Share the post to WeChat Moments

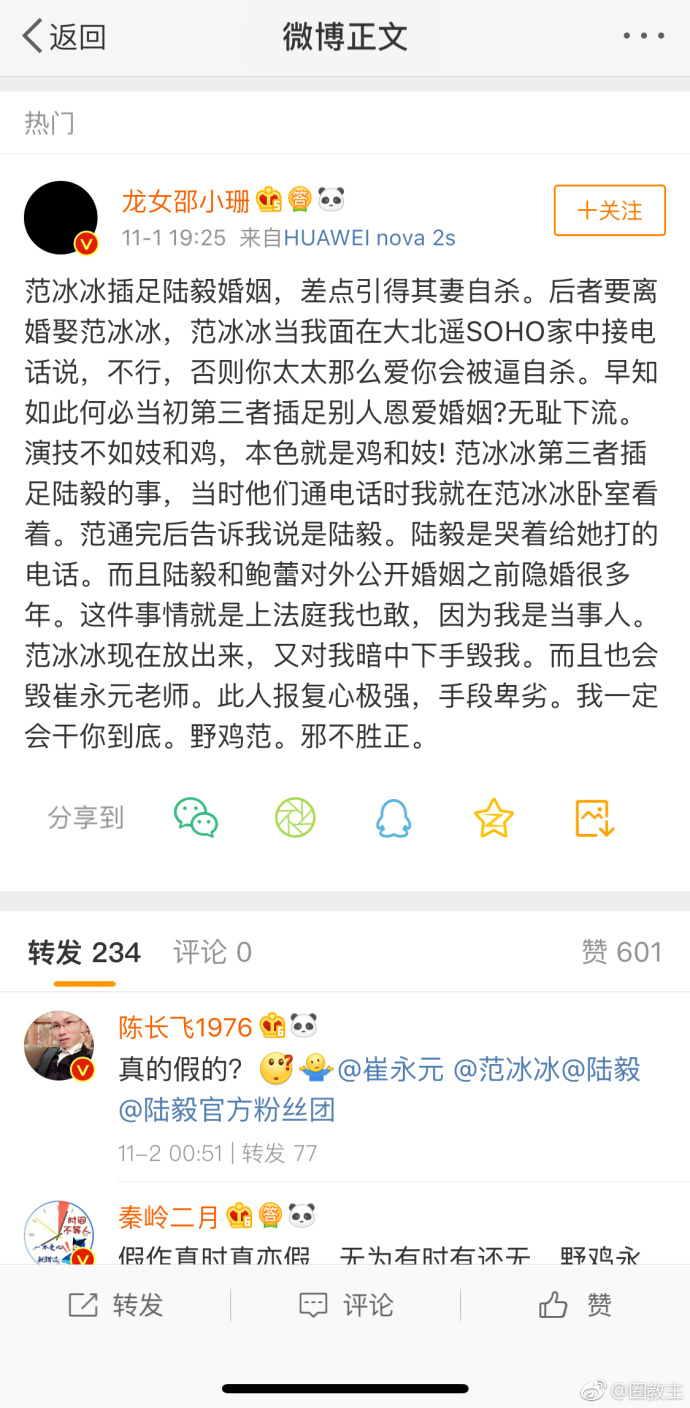coord(295,817)
